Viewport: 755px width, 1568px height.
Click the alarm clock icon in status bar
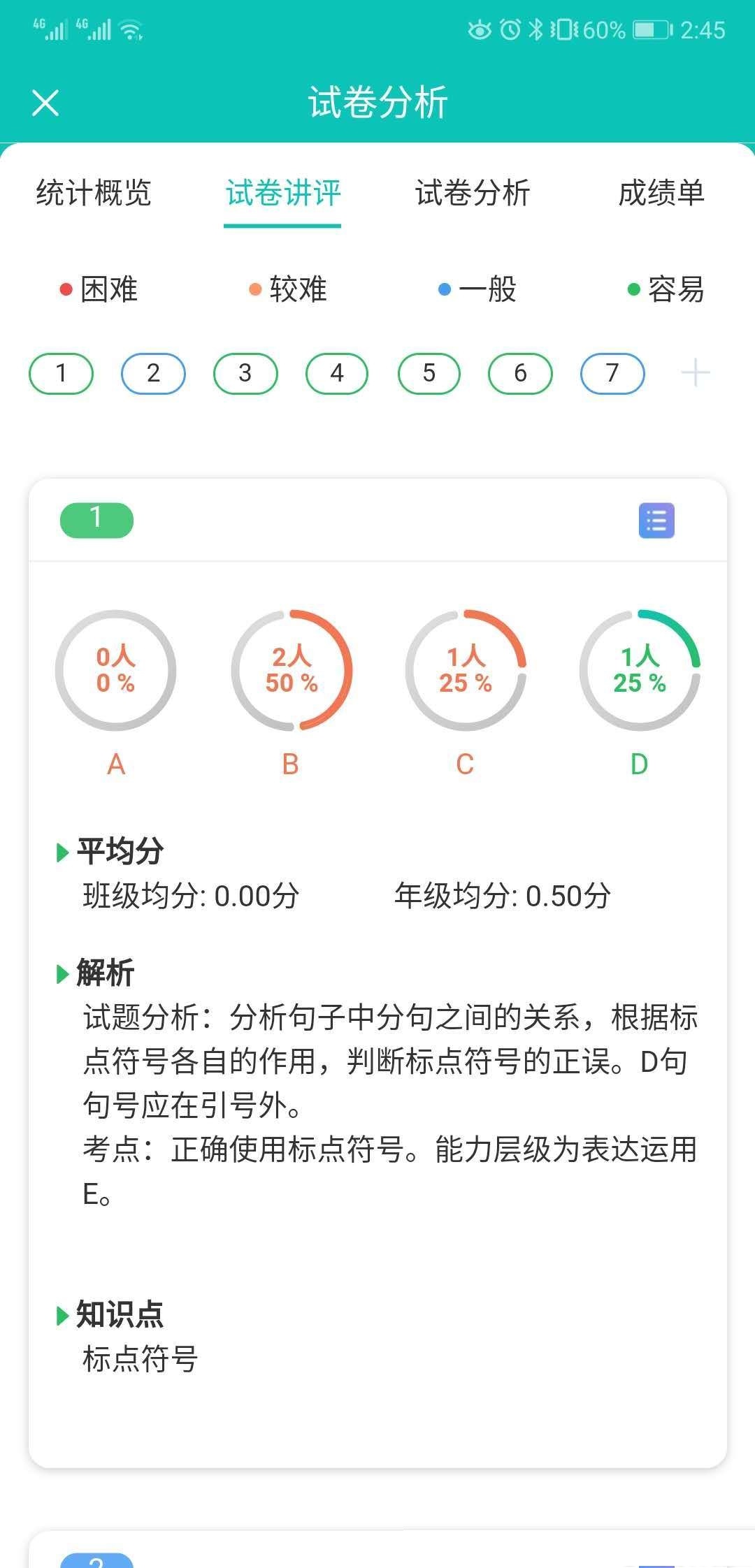511,29
